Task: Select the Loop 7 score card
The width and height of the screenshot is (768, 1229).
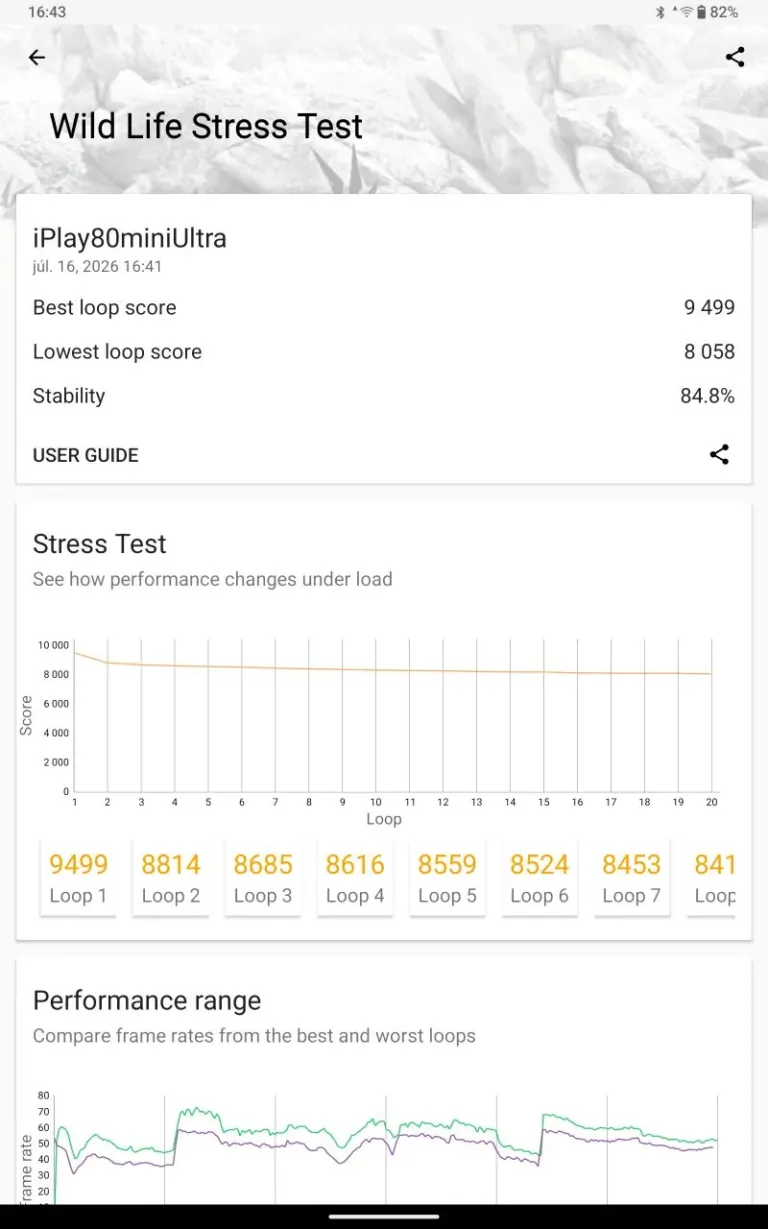Action: click(x=631, y=878)
